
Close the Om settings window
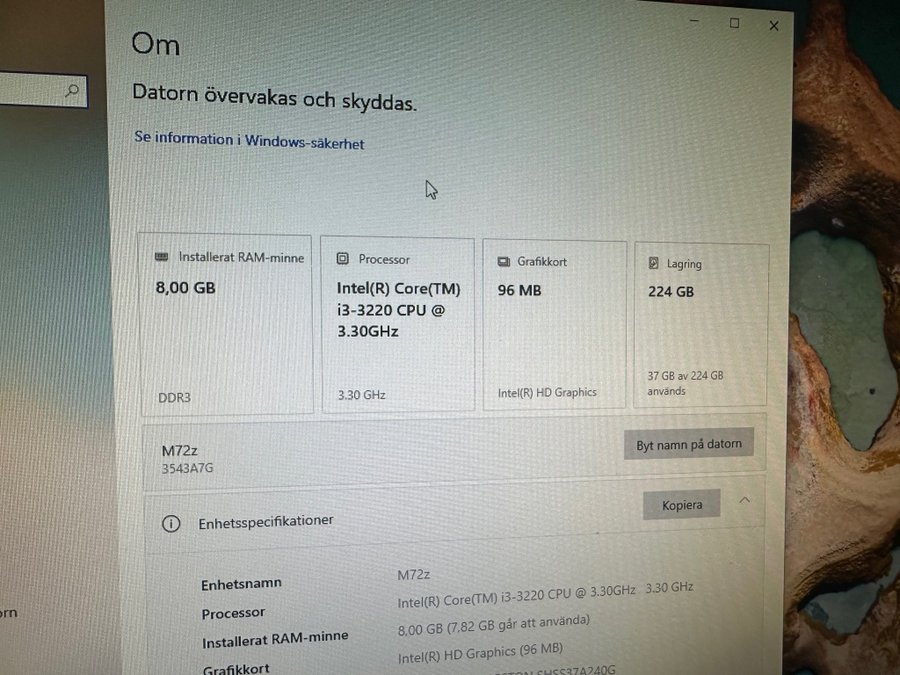[774, 27]
